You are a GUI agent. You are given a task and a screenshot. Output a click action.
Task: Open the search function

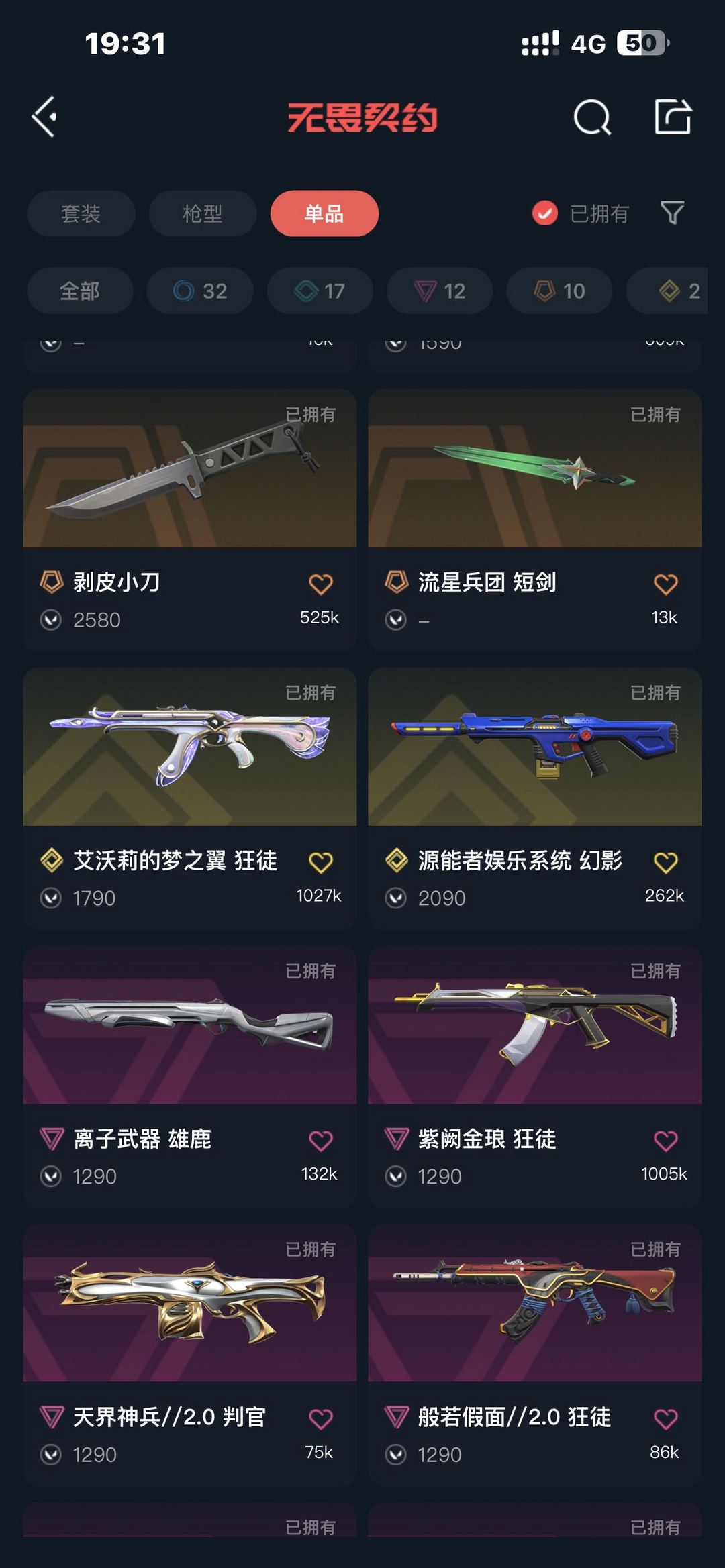[591, 119]
